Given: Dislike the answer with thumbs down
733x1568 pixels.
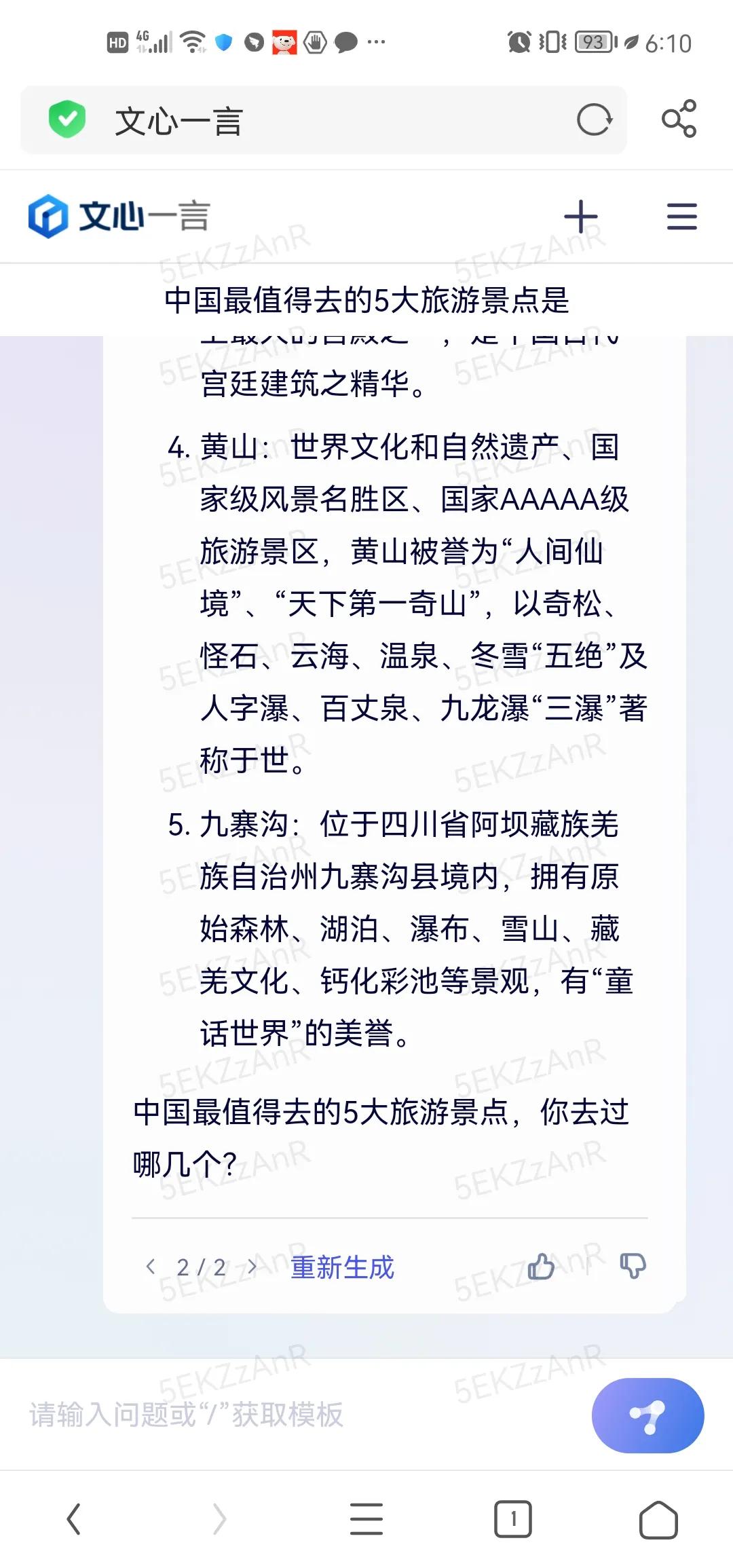Looking at the screenshot, I should (633, 1266).
